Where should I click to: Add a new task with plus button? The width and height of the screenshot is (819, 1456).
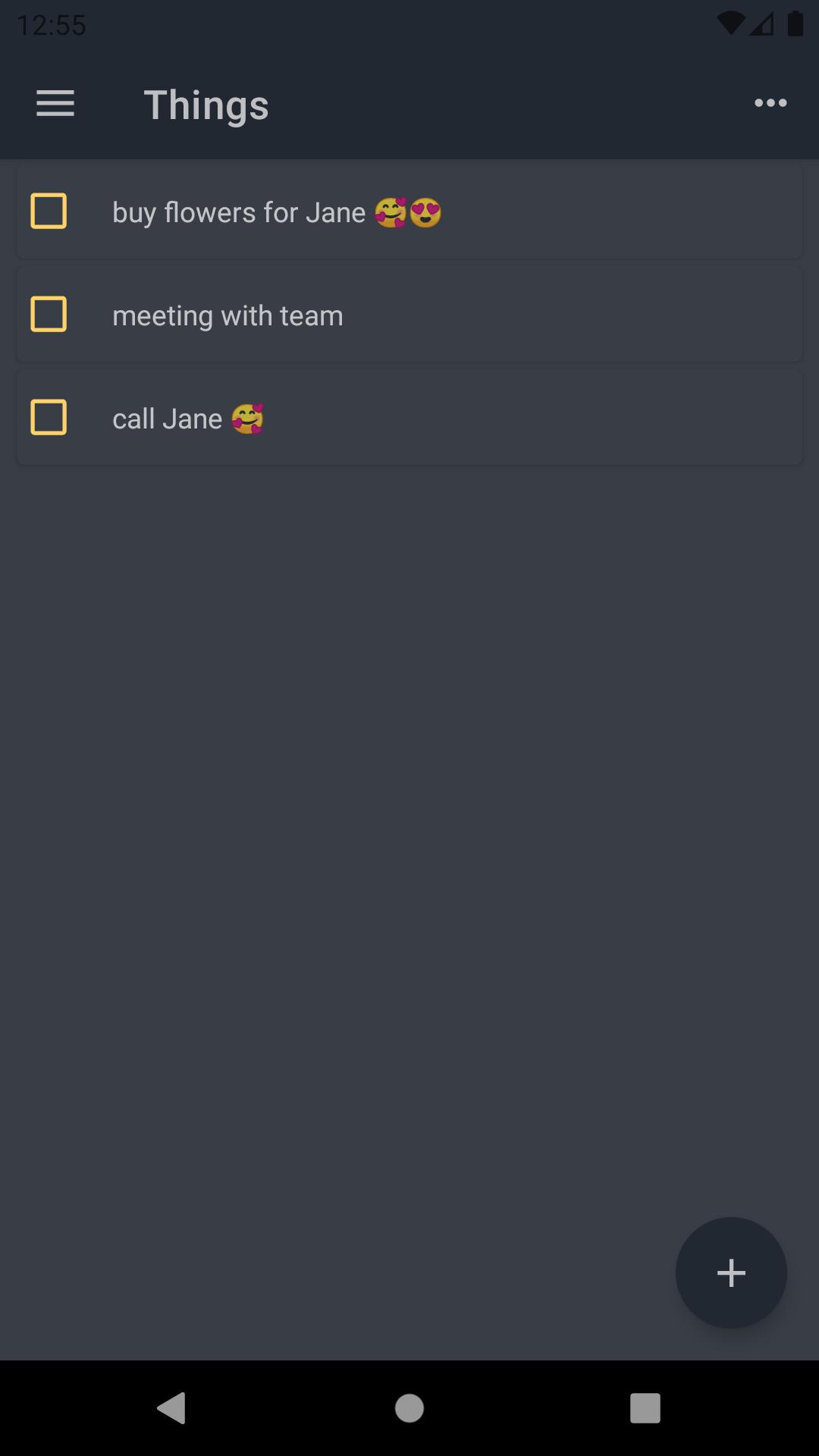coord(731,1272)
